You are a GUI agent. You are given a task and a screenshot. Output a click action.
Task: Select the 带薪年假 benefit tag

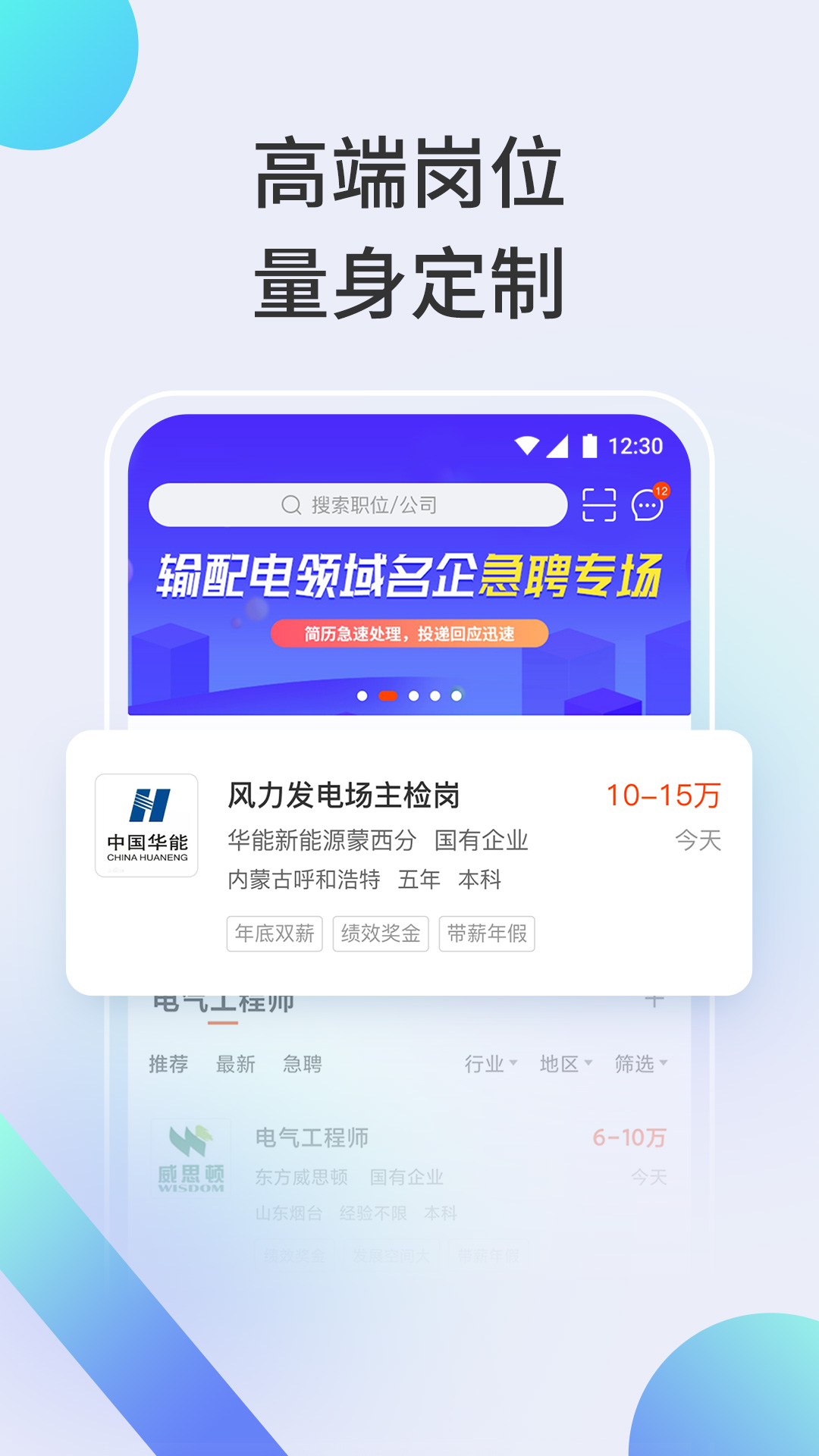tap(487, 934)
